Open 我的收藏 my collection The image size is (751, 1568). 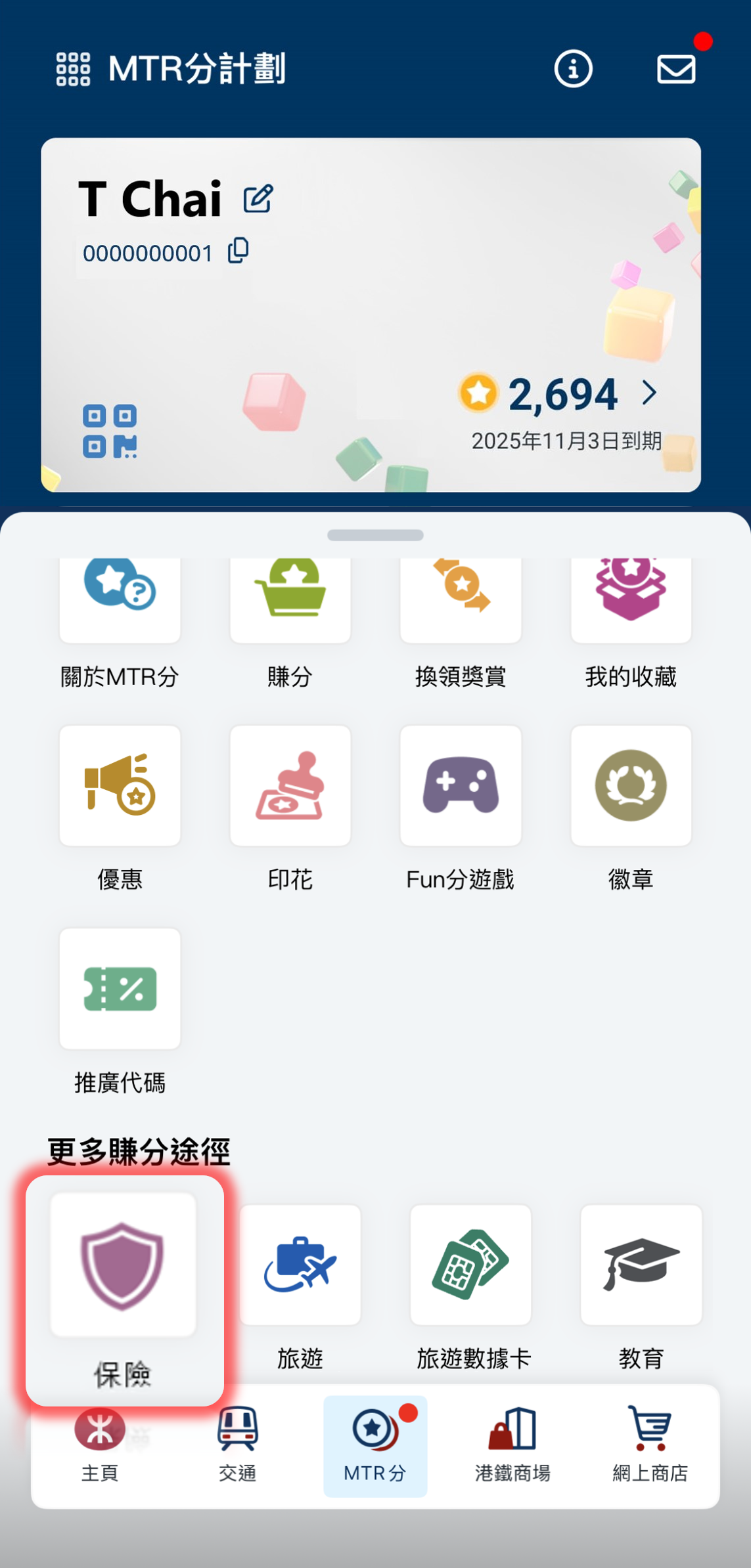630,599
